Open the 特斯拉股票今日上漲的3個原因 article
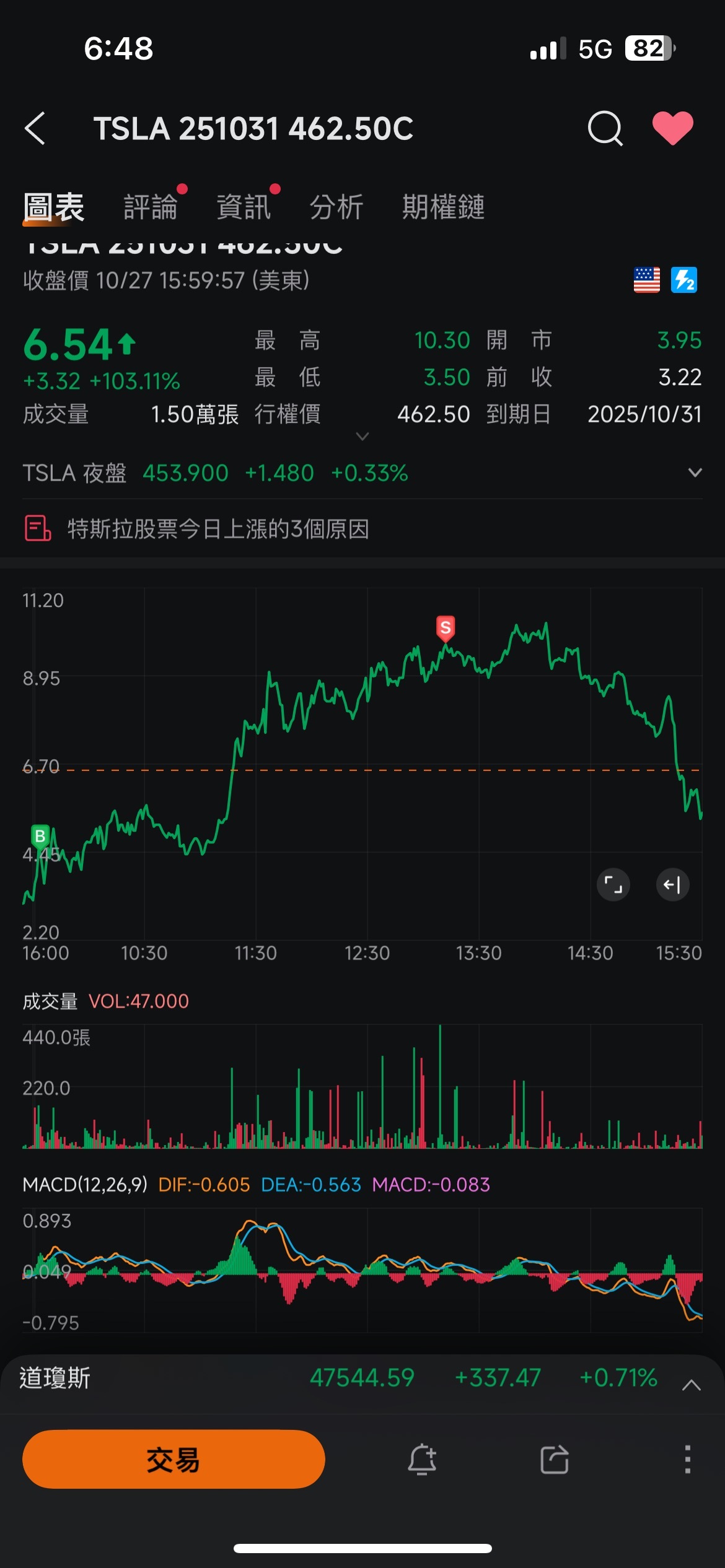The width and height of the screenshot is (725, 1568). [218, 529]
